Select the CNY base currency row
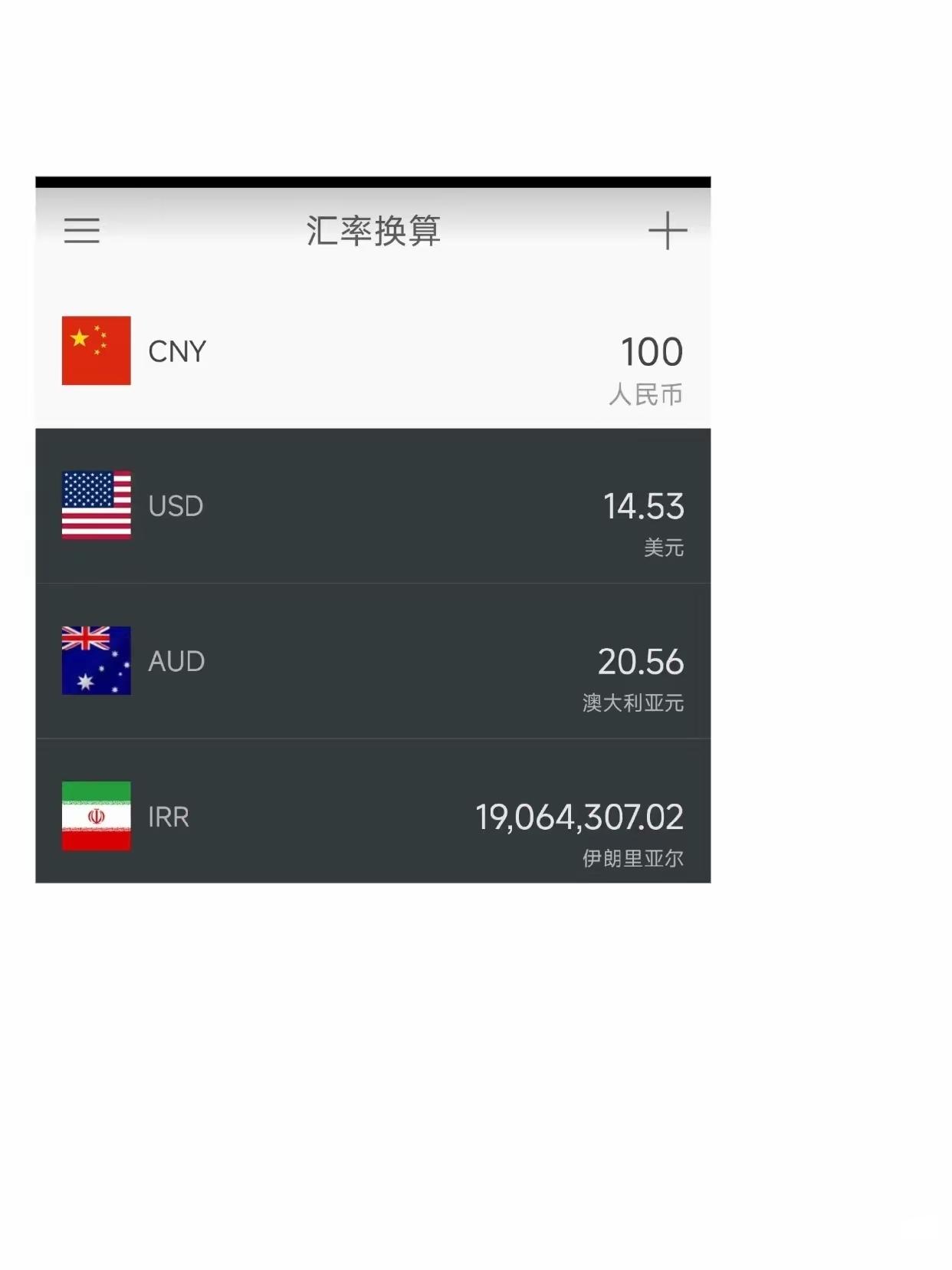 [x=376, y=351]
